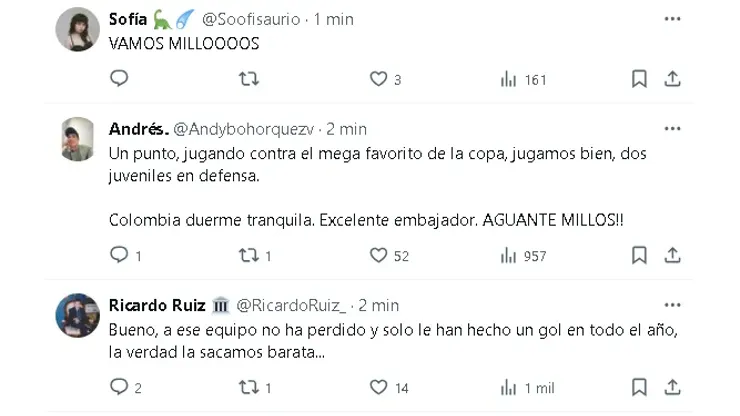Like Andrés's tweet
The image size is (740, 416).
(x=378, y=256)
